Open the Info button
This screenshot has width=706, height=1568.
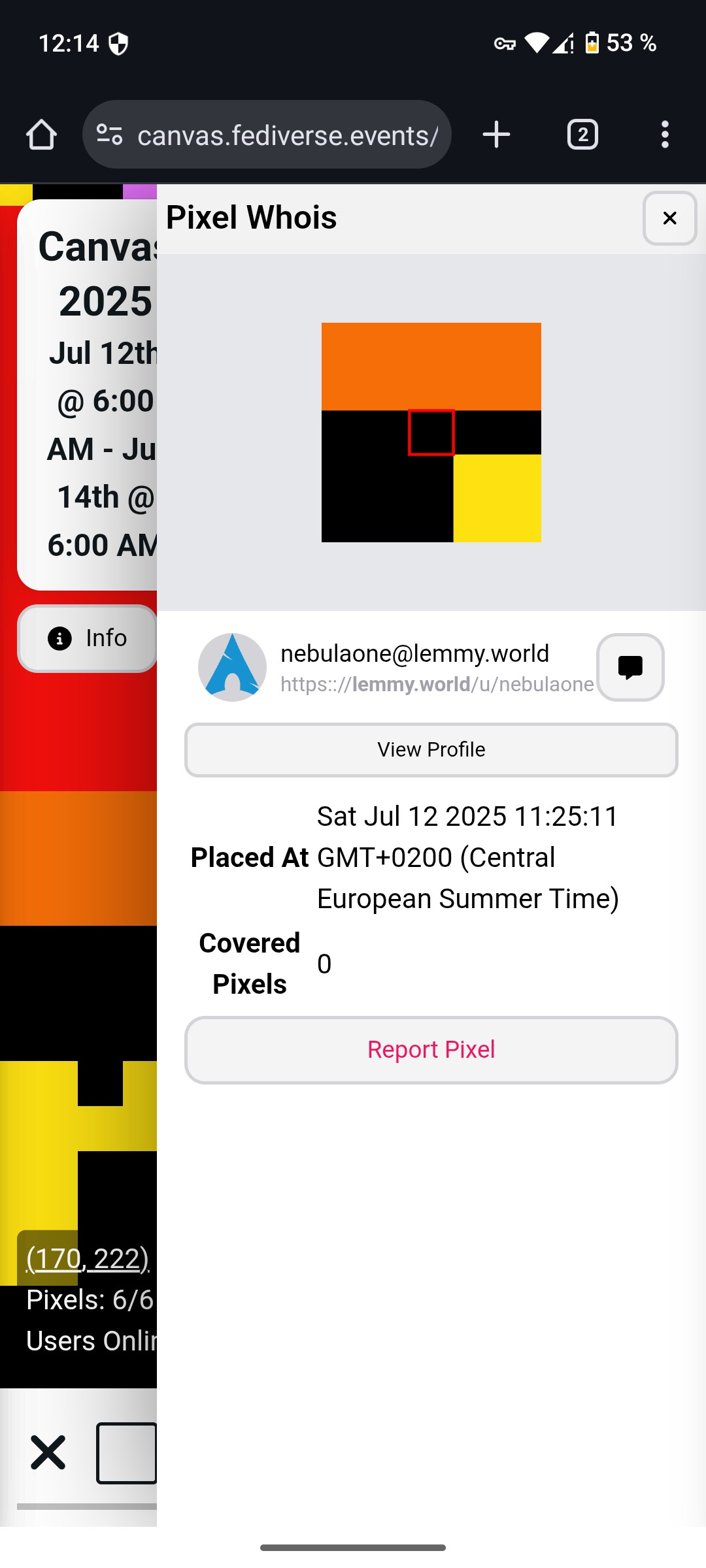[87, 638]
